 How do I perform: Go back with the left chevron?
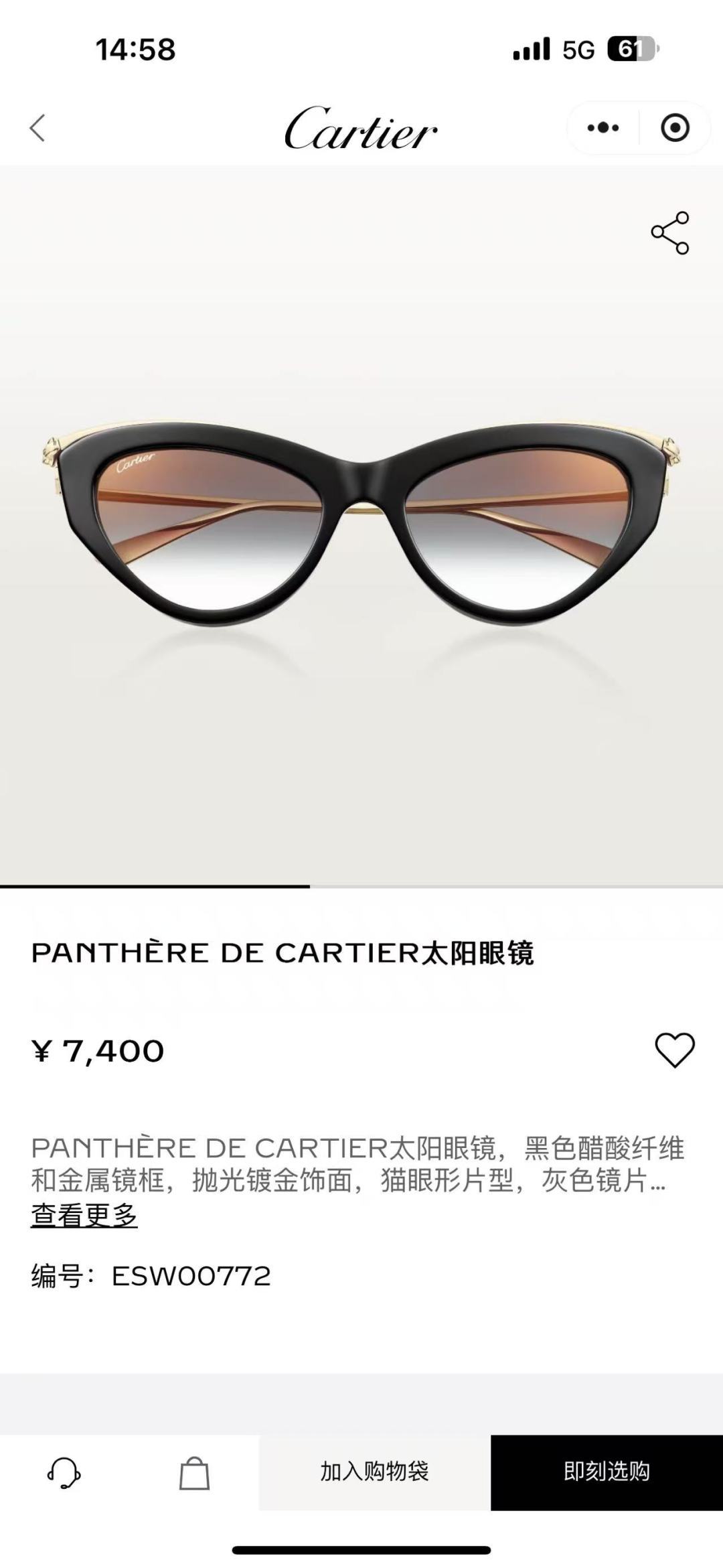pyautogui.click(x=39, y=126)
